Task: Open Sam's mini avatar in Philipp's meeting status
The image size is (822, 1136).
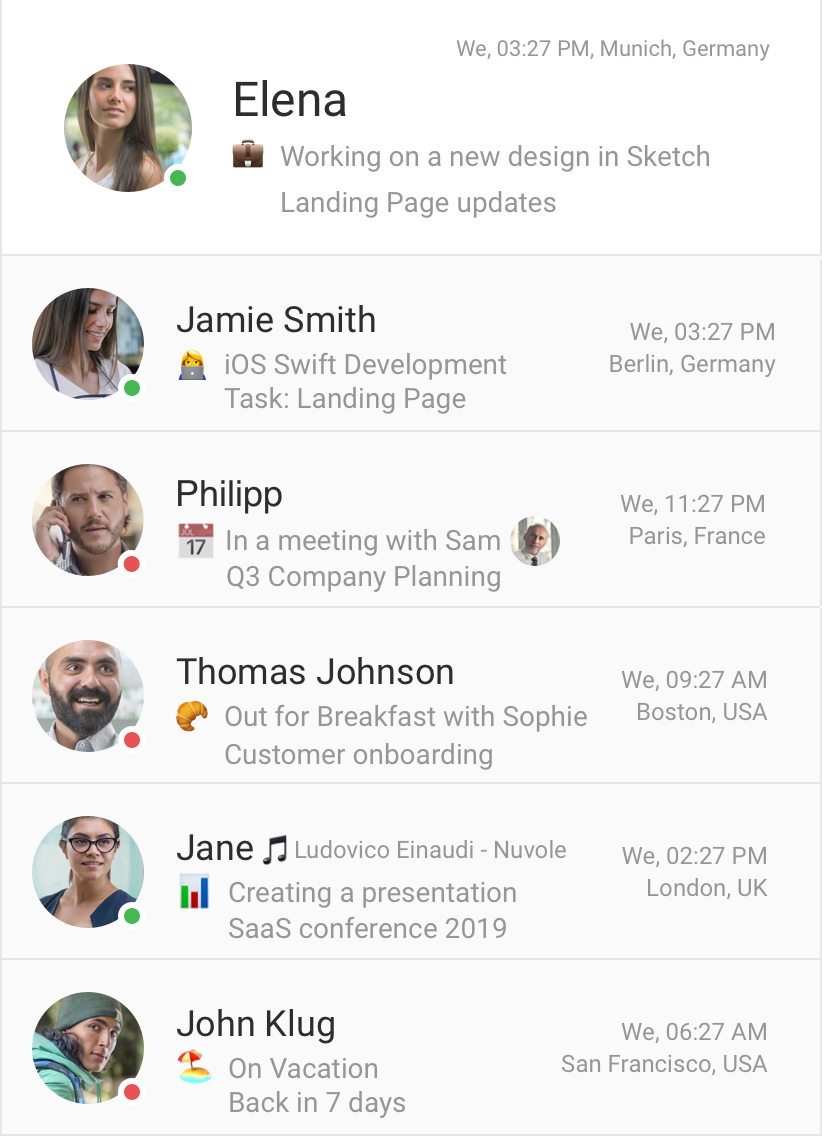Action: click(x=536, y=541)
